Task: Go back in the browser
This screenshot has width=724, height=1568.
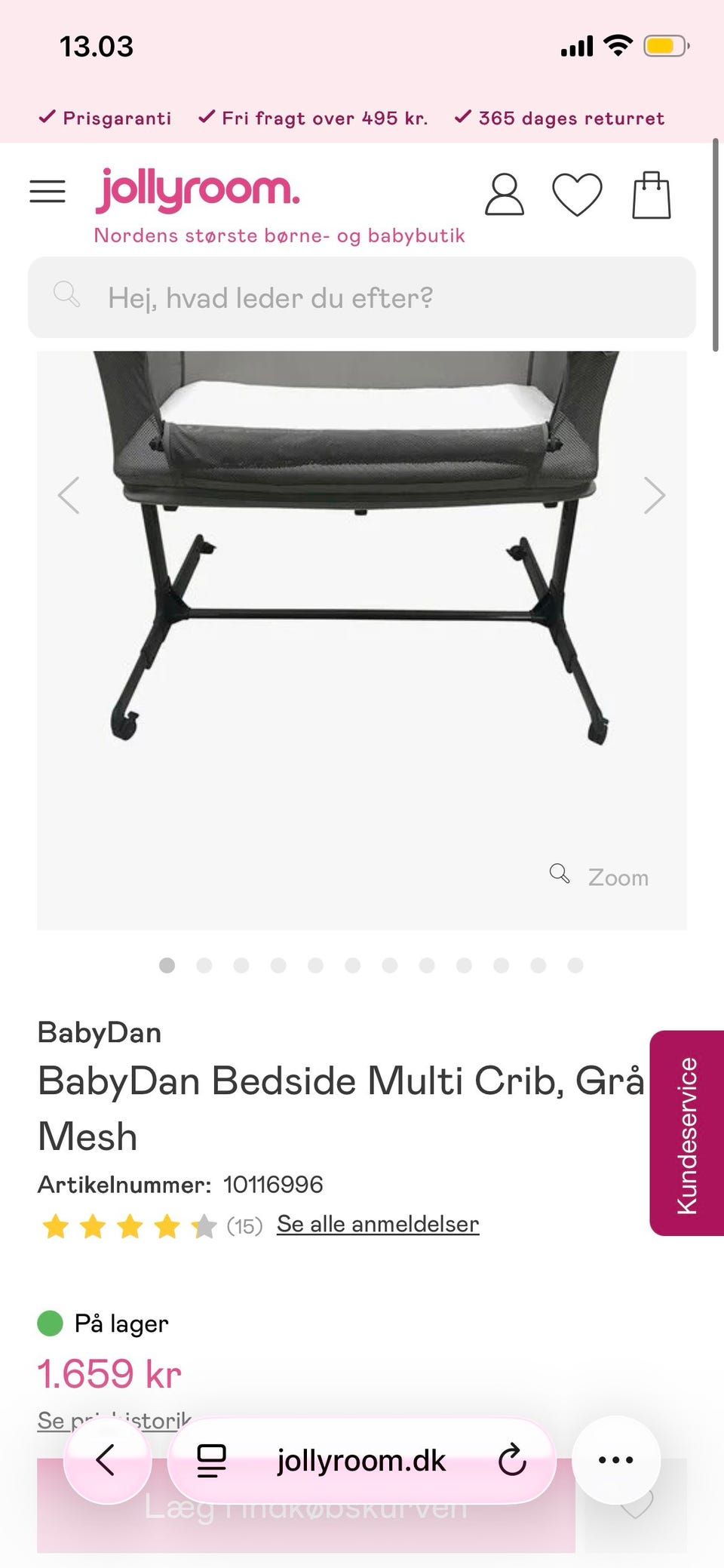Action: (106, 1459)
